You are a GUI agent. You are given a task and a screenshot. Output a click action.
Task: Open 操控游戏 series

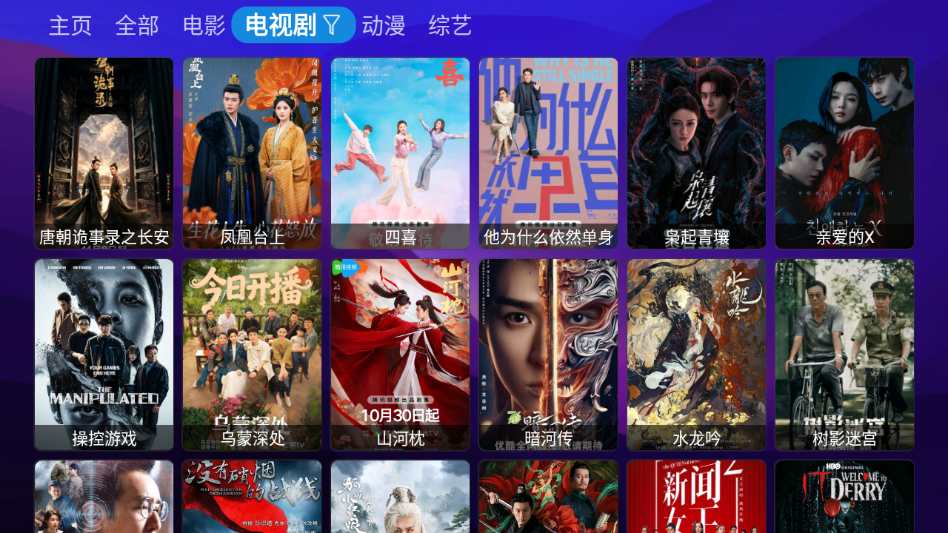[104, 354]
